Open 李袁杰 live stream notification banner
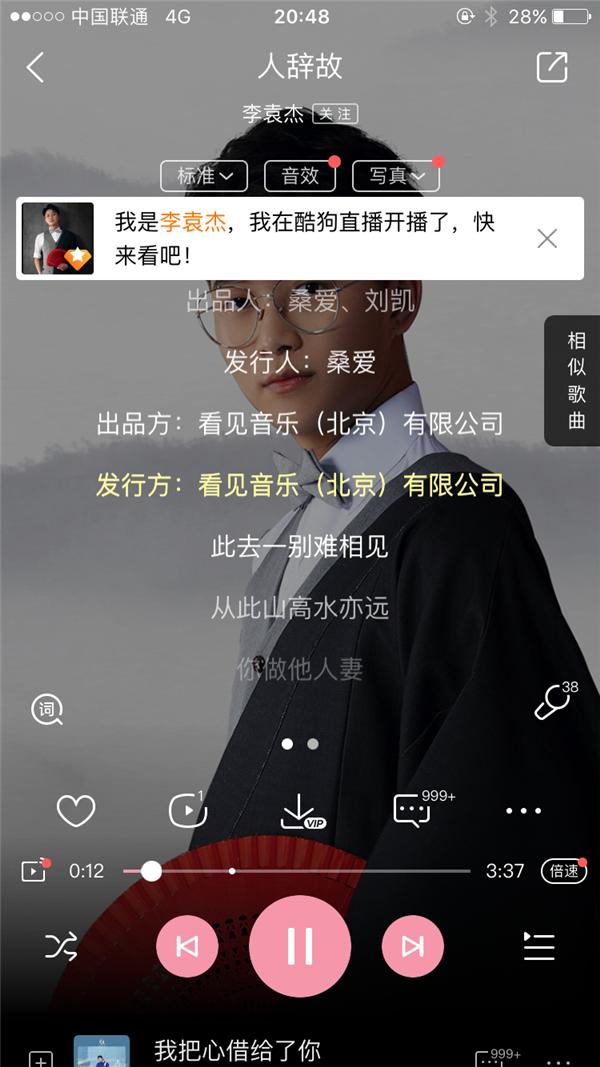Screen dimensions: 600x1067 pyautogui.click(x=300, y=238)
